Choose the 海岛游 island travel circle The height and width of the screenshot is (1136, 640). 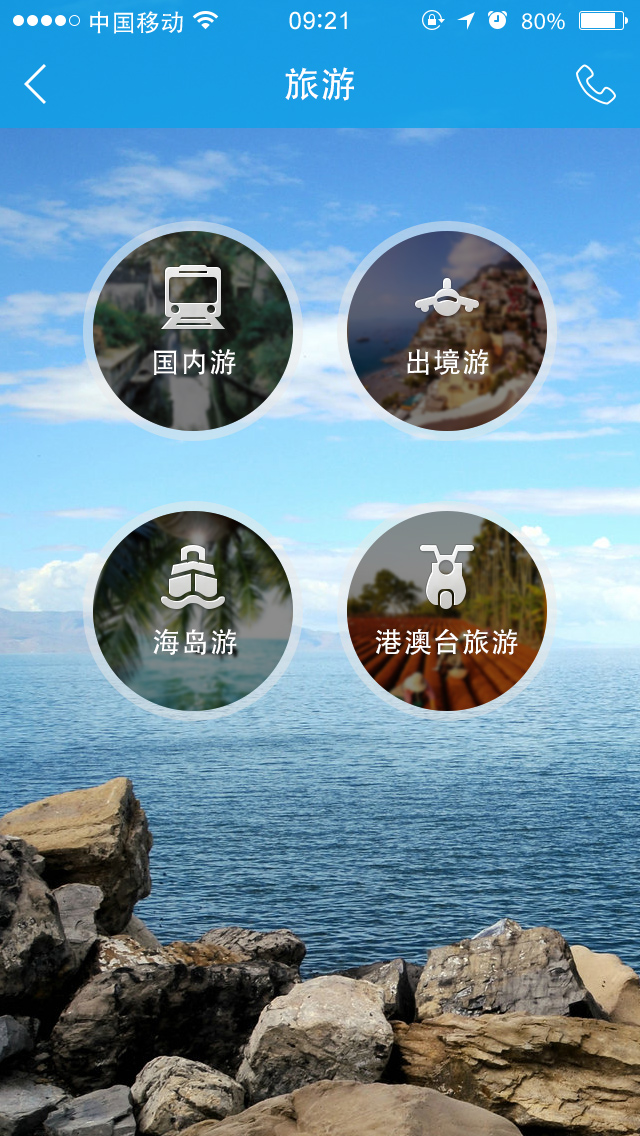click(x=193, y=611)
